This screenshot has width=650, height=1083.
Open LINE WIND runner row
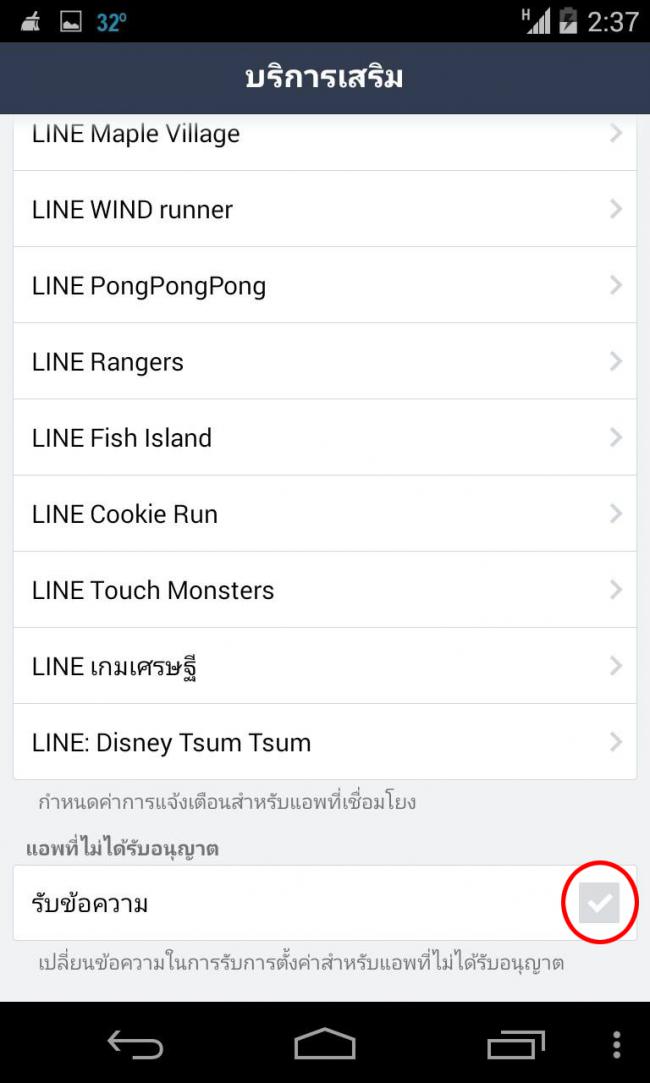(324, 209)
